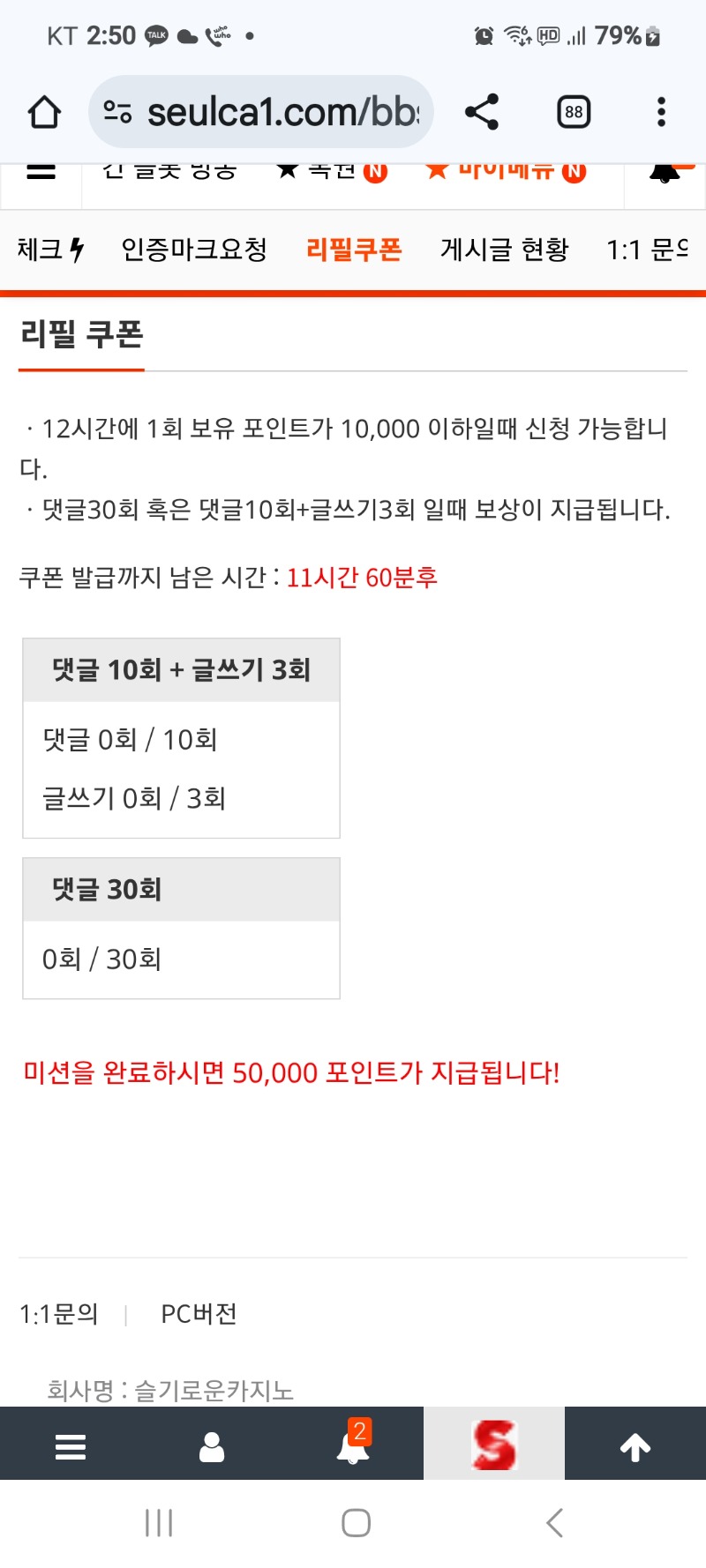Switch to 게시글 현황 tab
Image resolution: width=706 pixels, height=1568 pixels.
(x=504, y=250)
